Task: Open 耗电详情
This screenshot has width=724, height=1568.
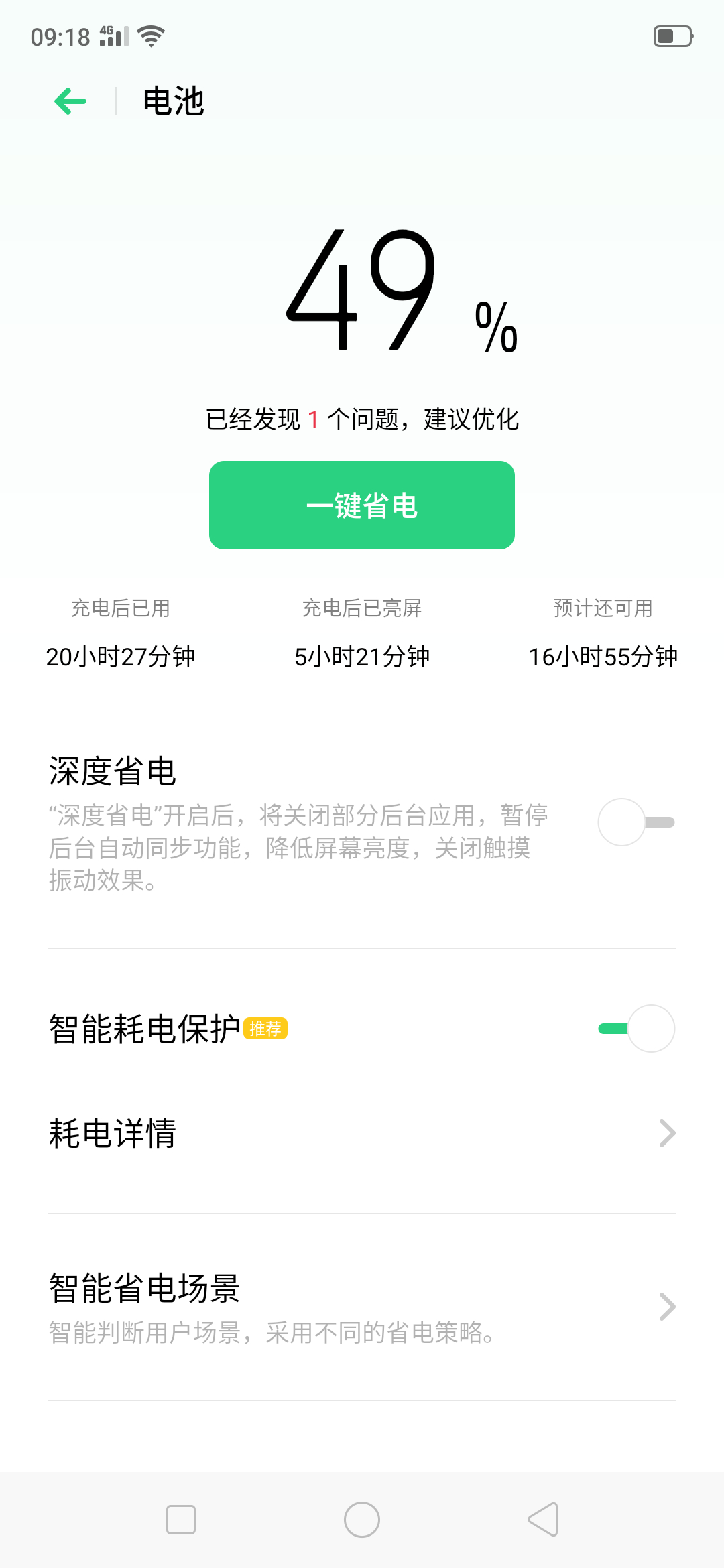Action: (362, 1134)
